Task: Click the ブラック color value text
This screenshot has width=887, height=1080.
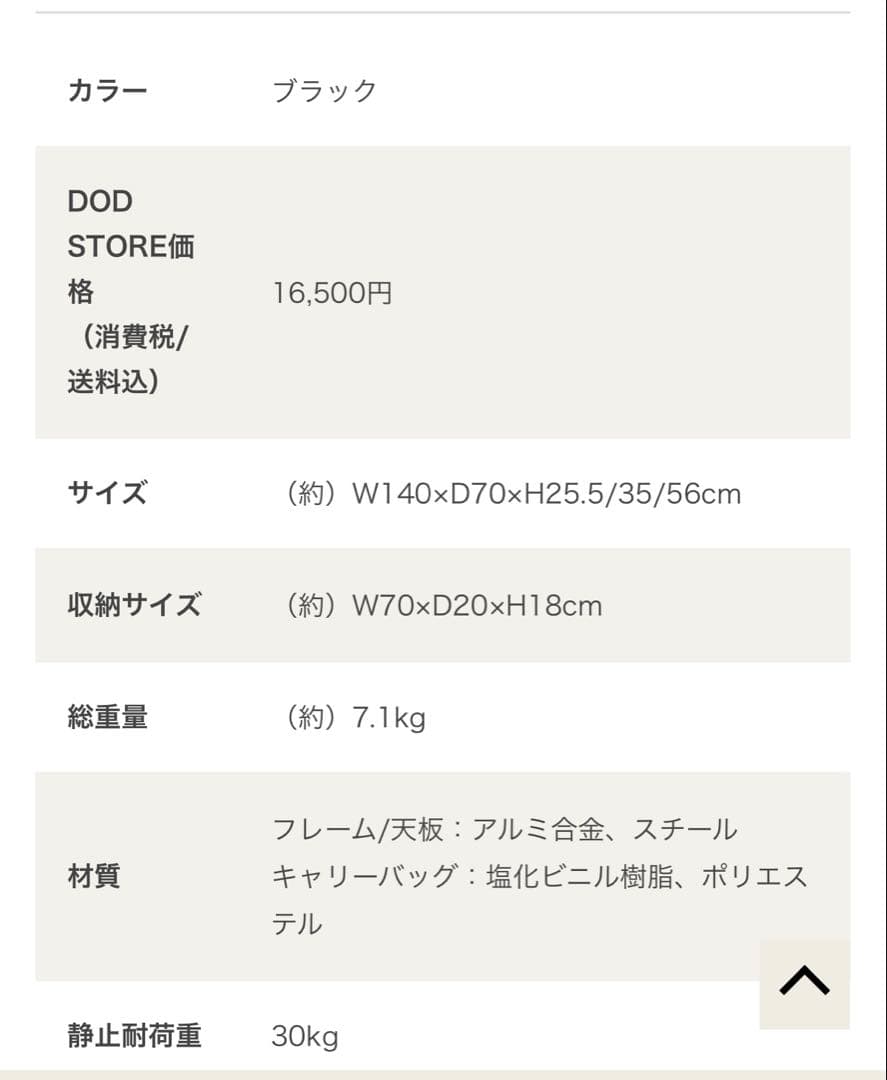Action: [x=325, y=90]
